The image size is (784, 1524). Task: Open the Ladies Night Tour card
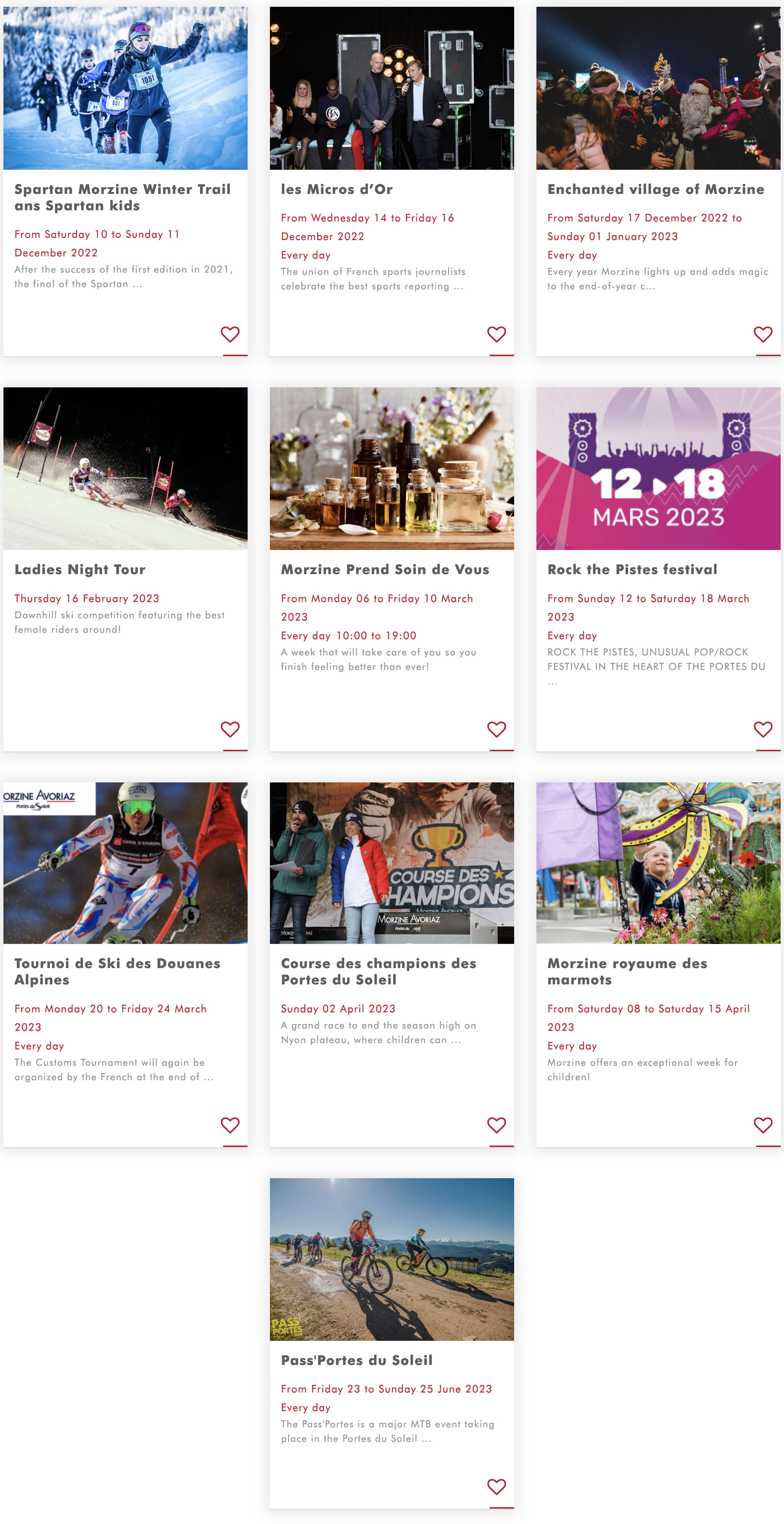point(80,570)
